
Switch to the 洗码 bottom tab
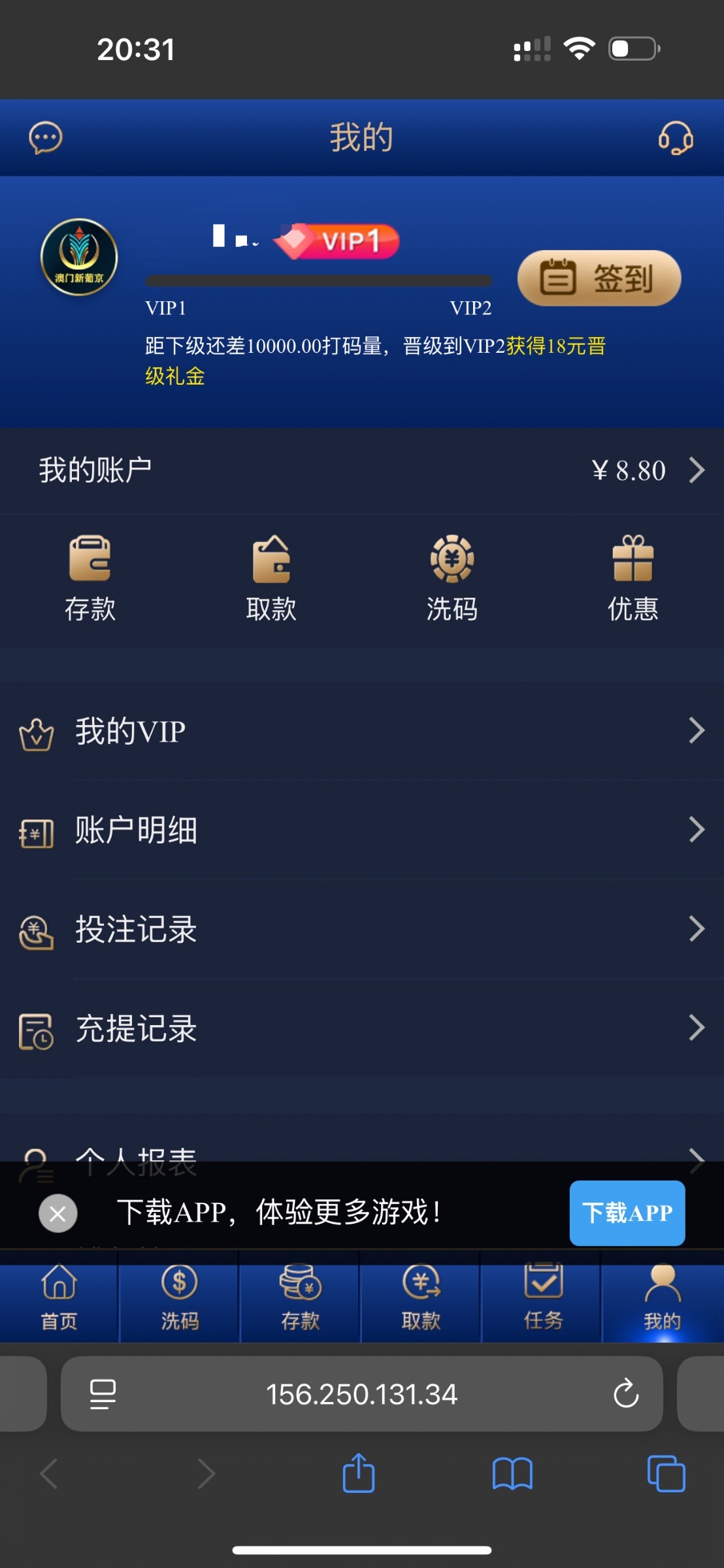(x=180, y=1298)
